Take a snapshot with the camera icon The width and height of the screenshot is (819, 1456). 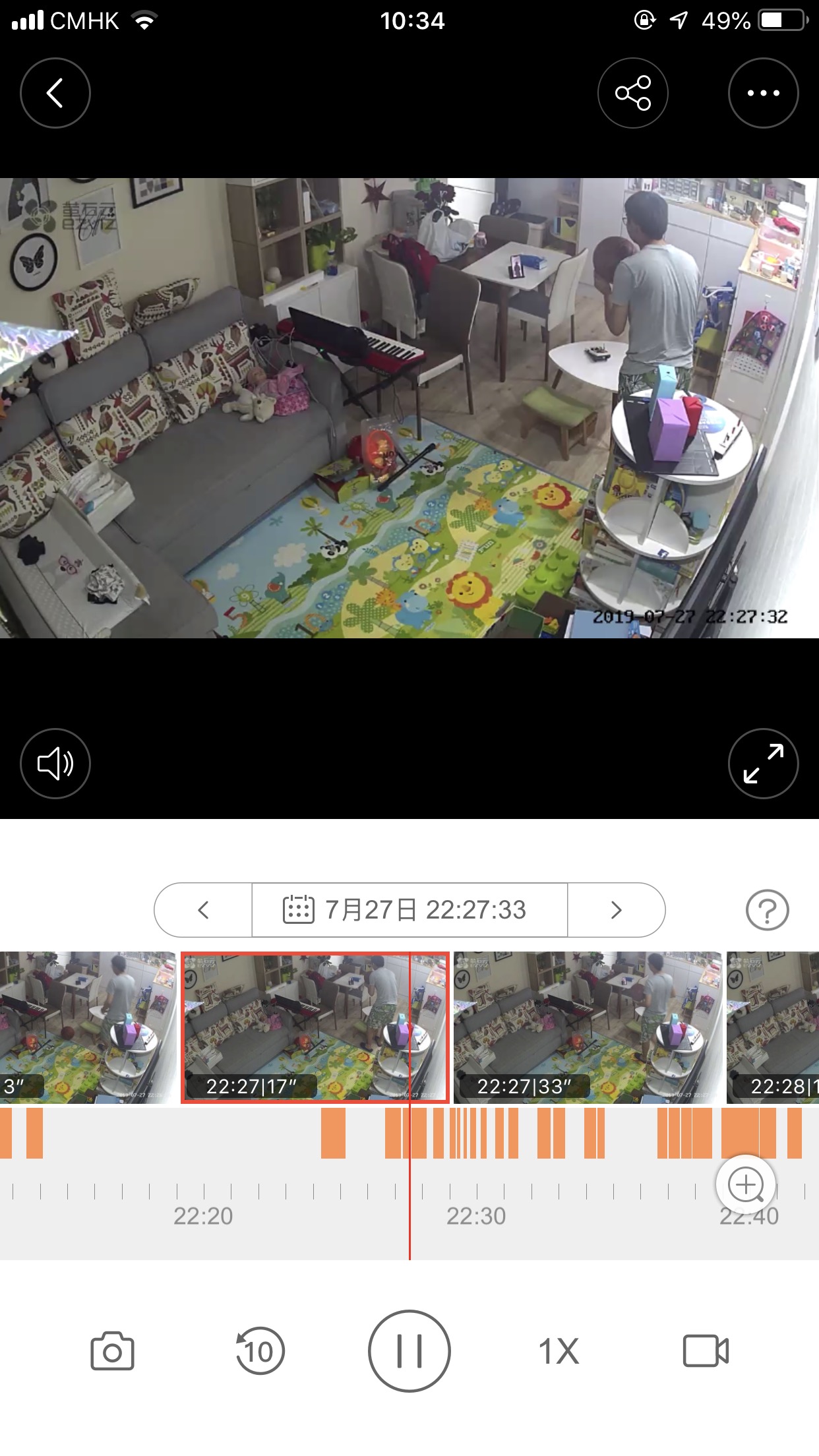(x=112, y=1351)
